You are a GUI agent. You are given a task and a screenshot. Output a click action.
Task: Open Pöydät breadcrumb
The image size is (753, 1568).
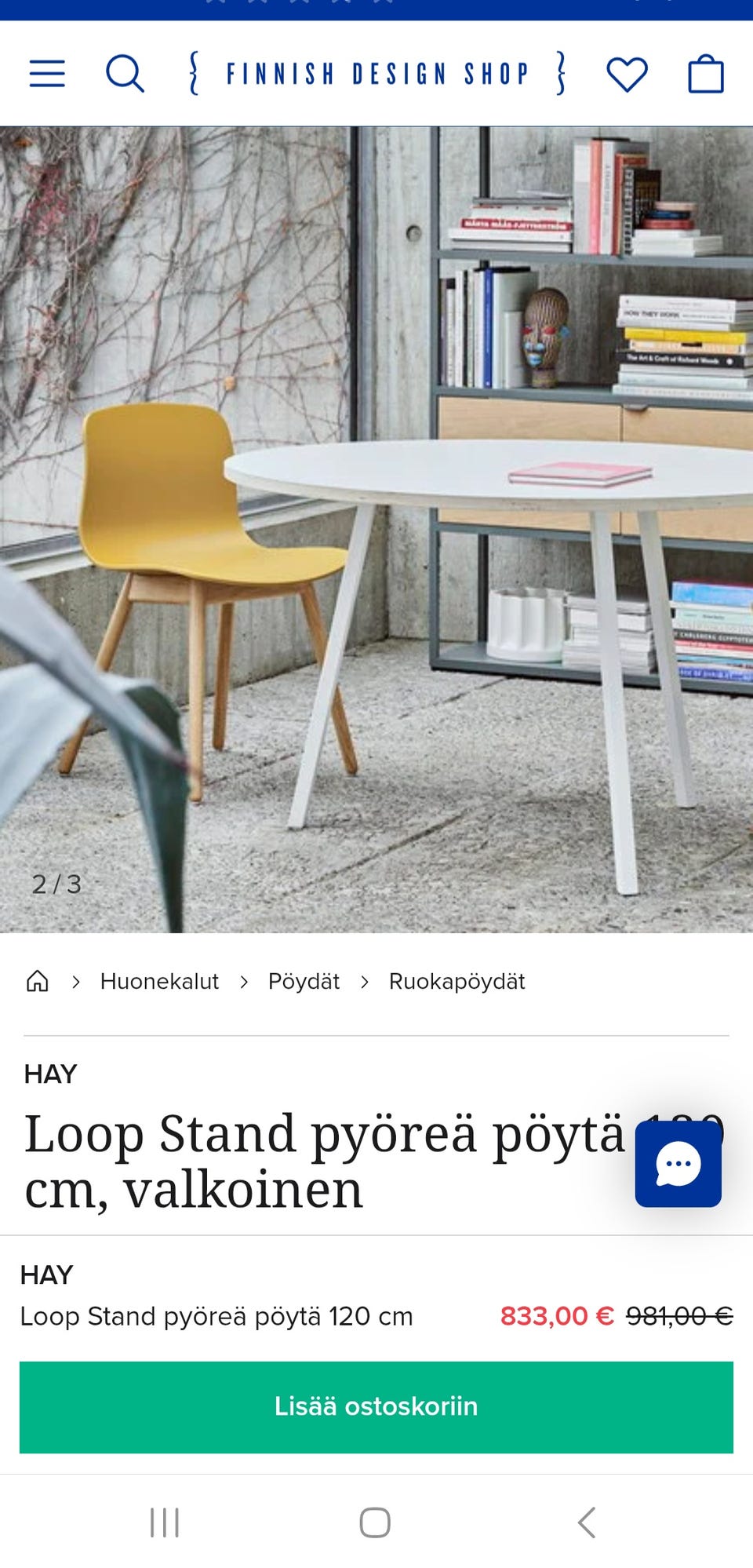304,981
